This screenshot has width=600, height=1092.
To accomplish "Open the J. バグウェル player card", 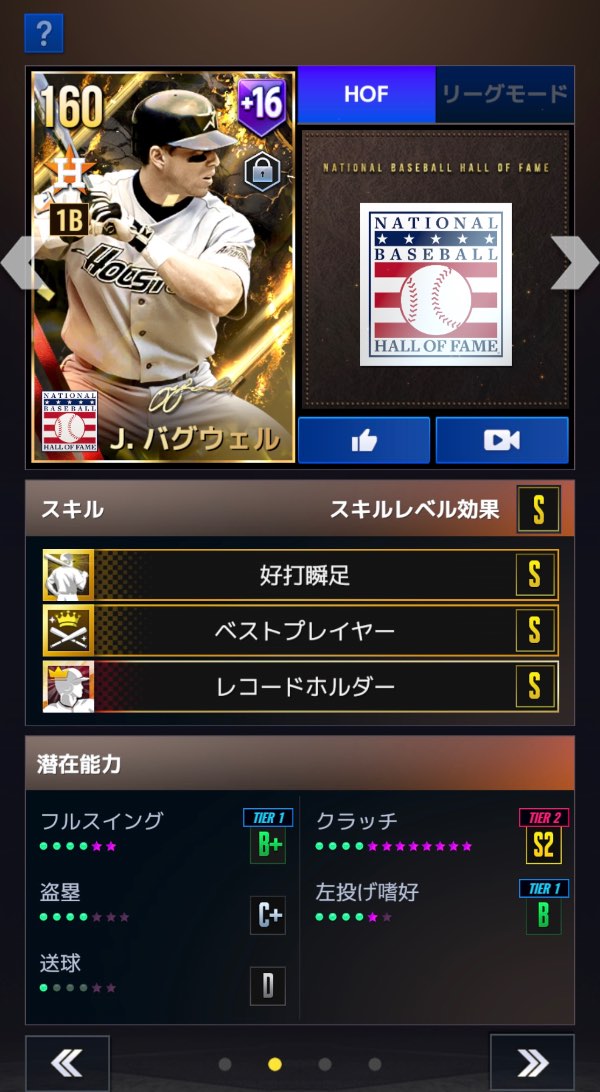I will click(x=163, y=267).
